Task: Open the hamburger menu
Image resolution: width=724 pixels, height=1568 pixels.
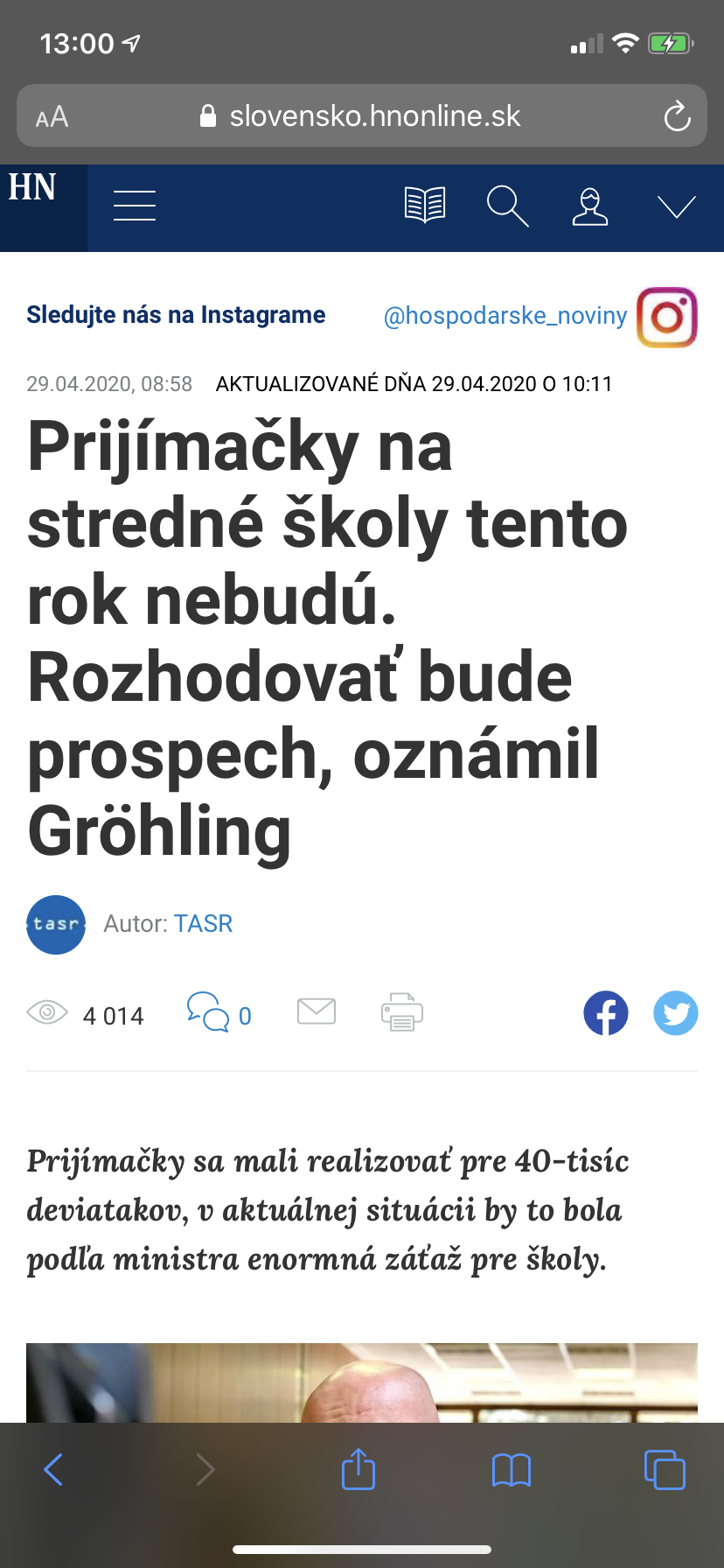Action: click(135, 206)
